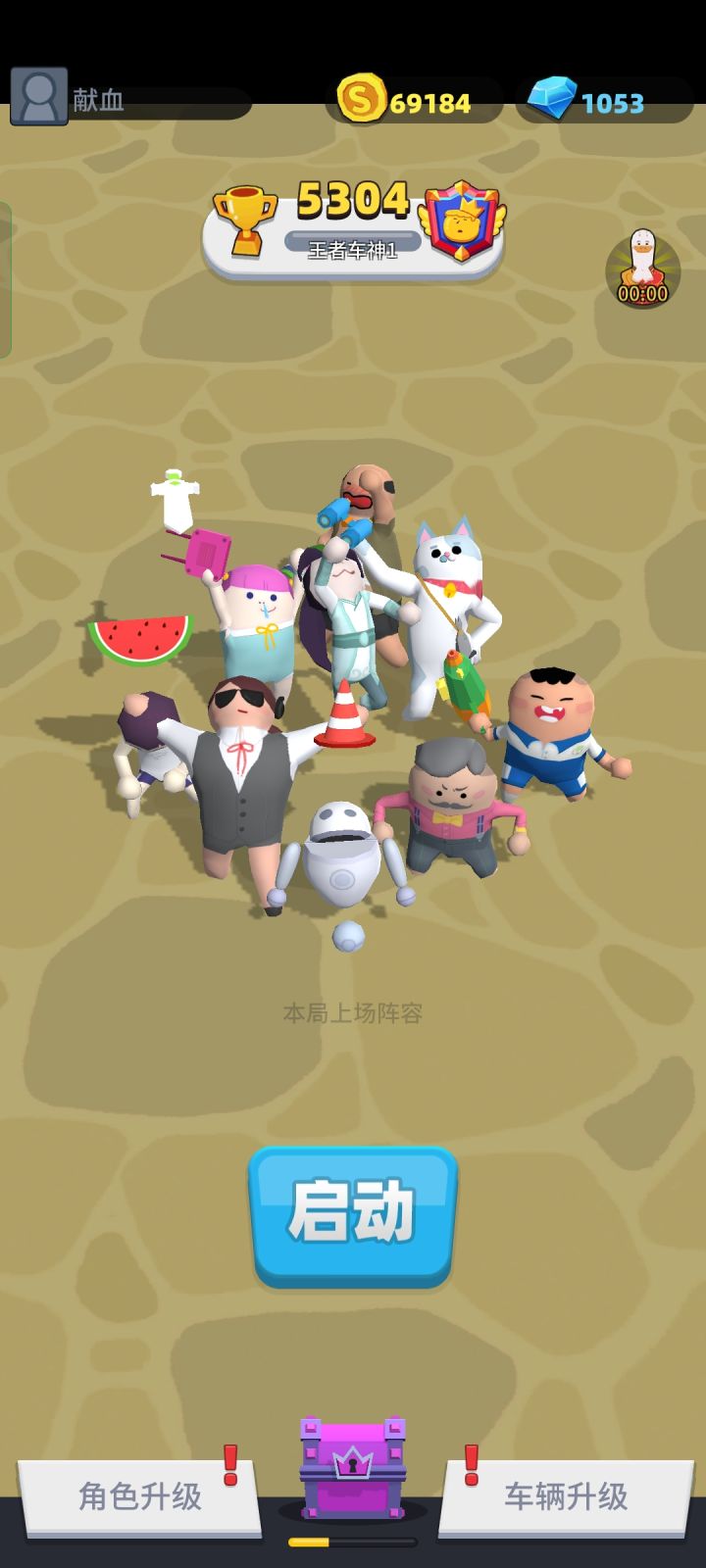This screenshot has height=1568, width=706.
Task: Tap the progress bar below the chest
Action: 353,1542
